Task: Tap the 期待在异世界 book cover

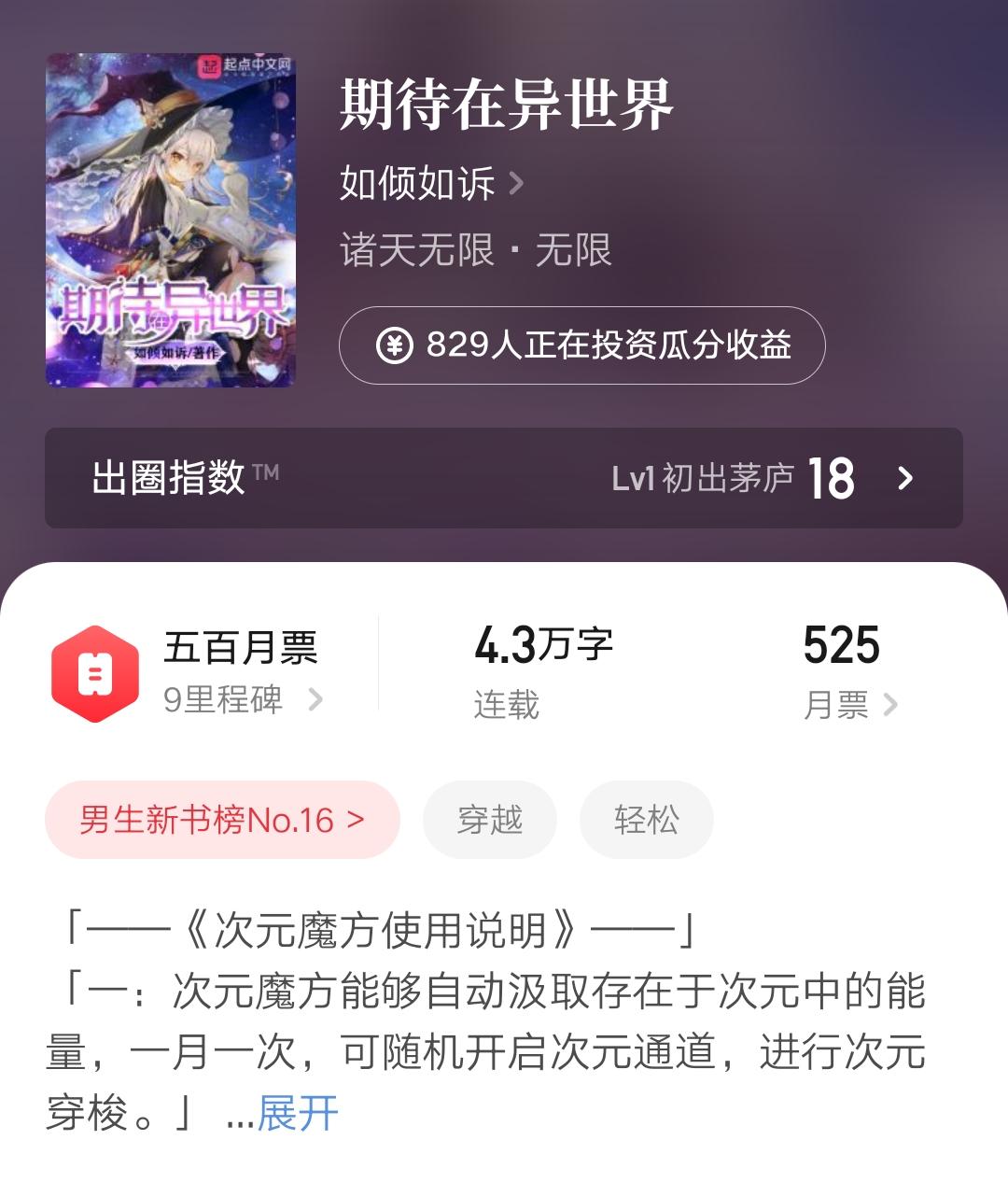Action: 171,220
